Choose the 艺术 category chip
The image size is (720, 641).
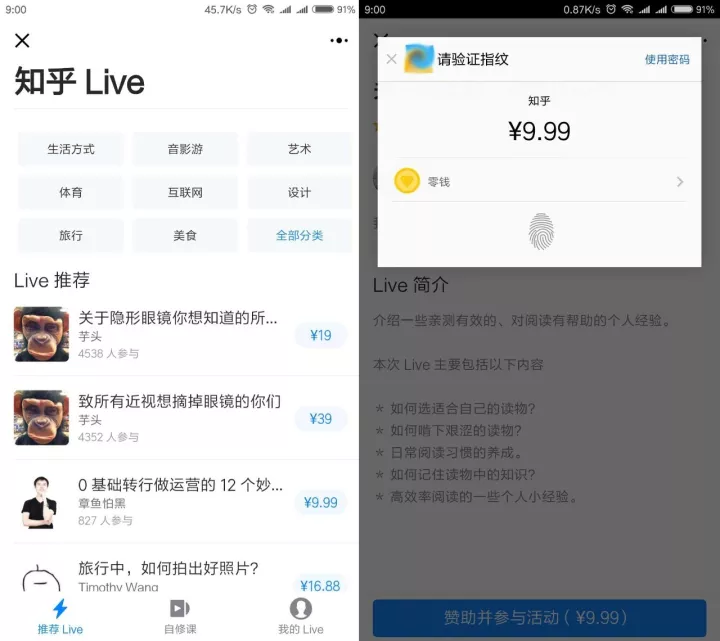[x=299, y=149]
